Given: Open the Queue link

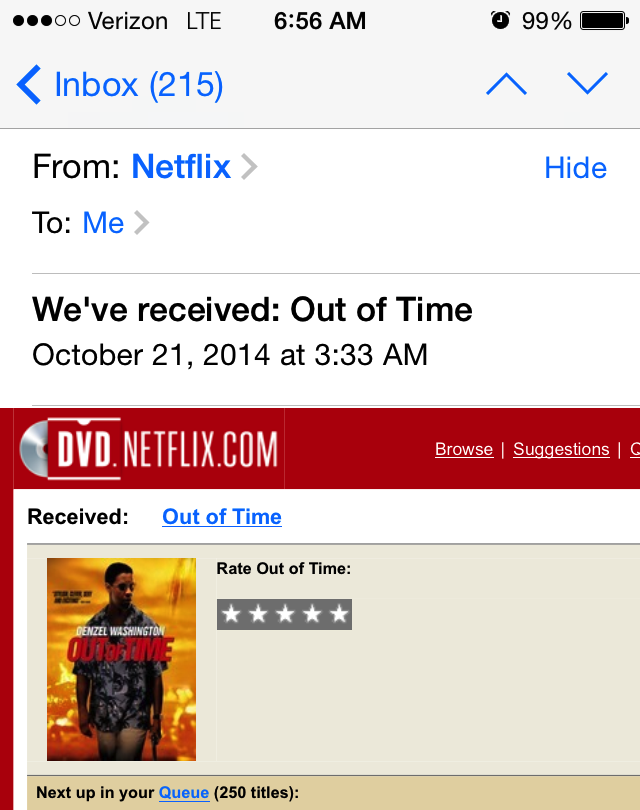Looking at the screenshot, I should pyautogui.click(x=184, y=793).
